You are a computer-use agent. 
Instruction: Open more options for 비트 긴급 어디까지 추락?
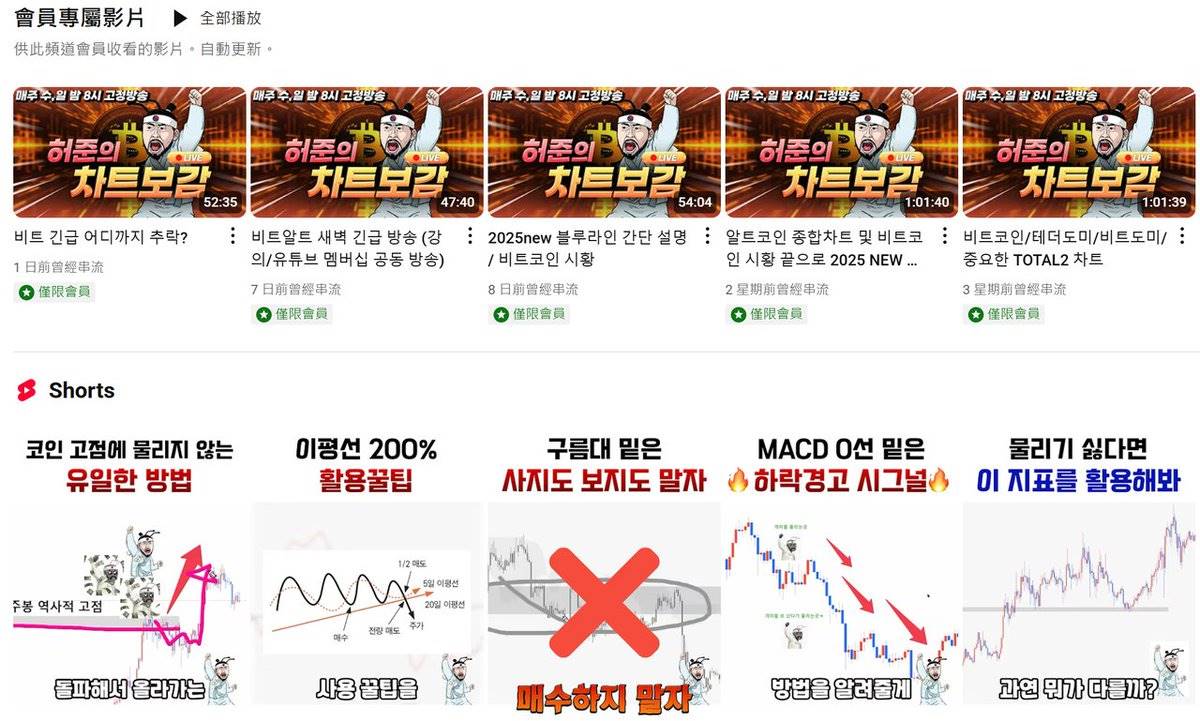point(233,236)
